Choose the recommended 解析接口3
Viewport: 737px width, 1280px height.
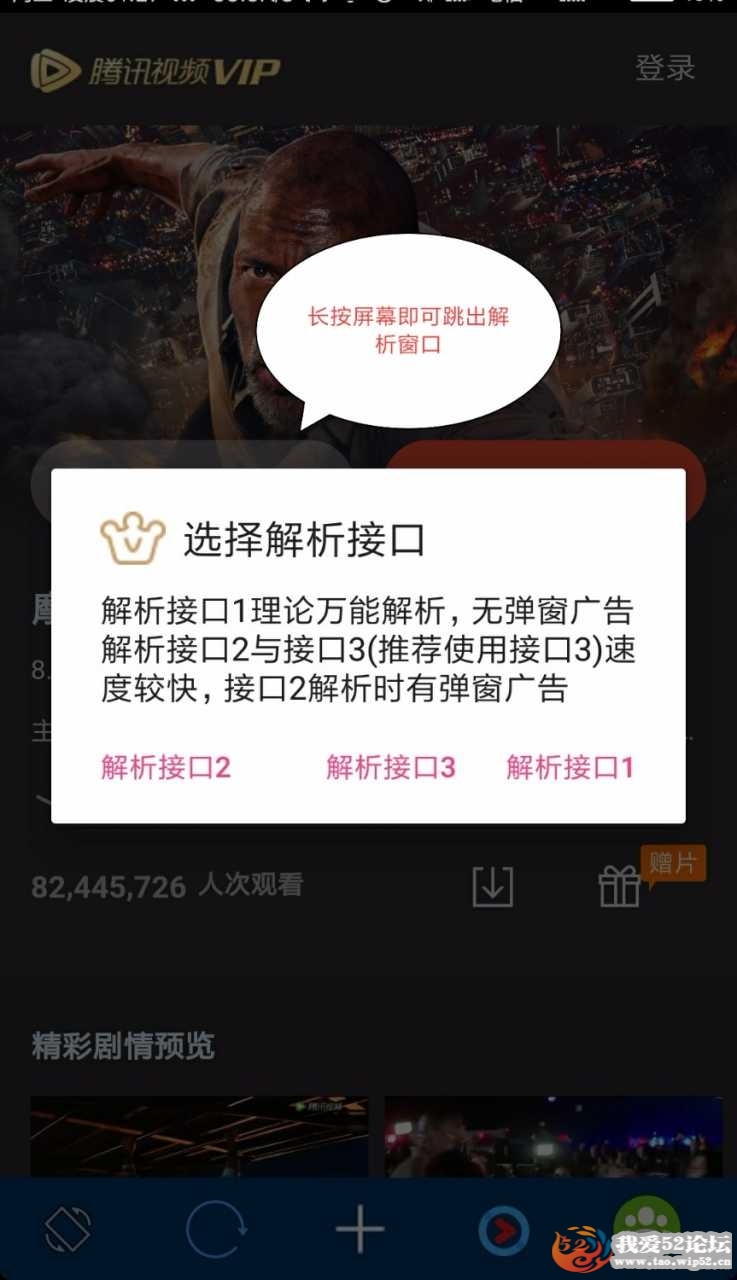[x=391, y=768]
